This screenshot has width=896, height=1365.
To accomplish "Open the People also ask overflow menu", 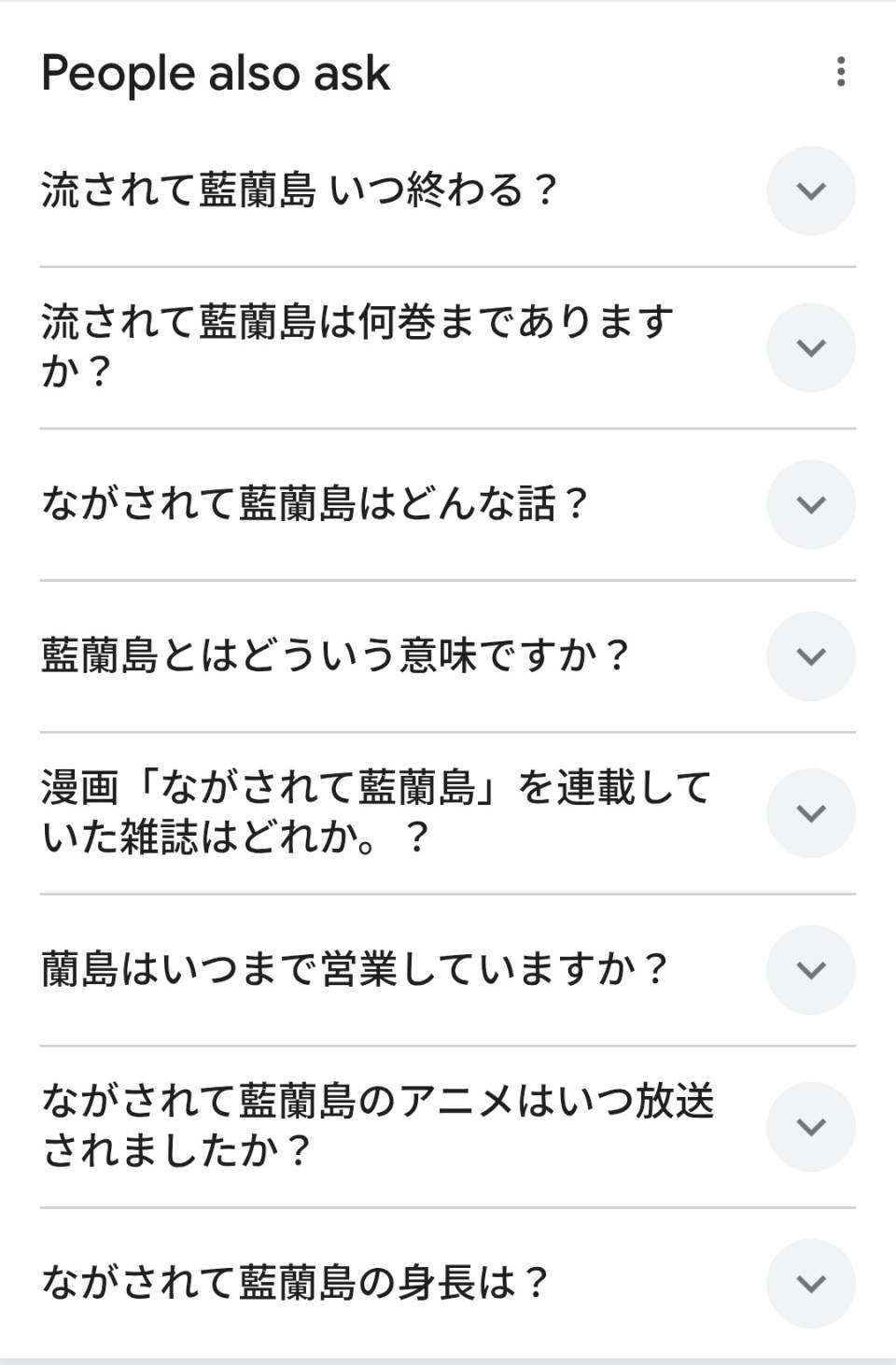I will pyautogui.click(x=841, y=72).
